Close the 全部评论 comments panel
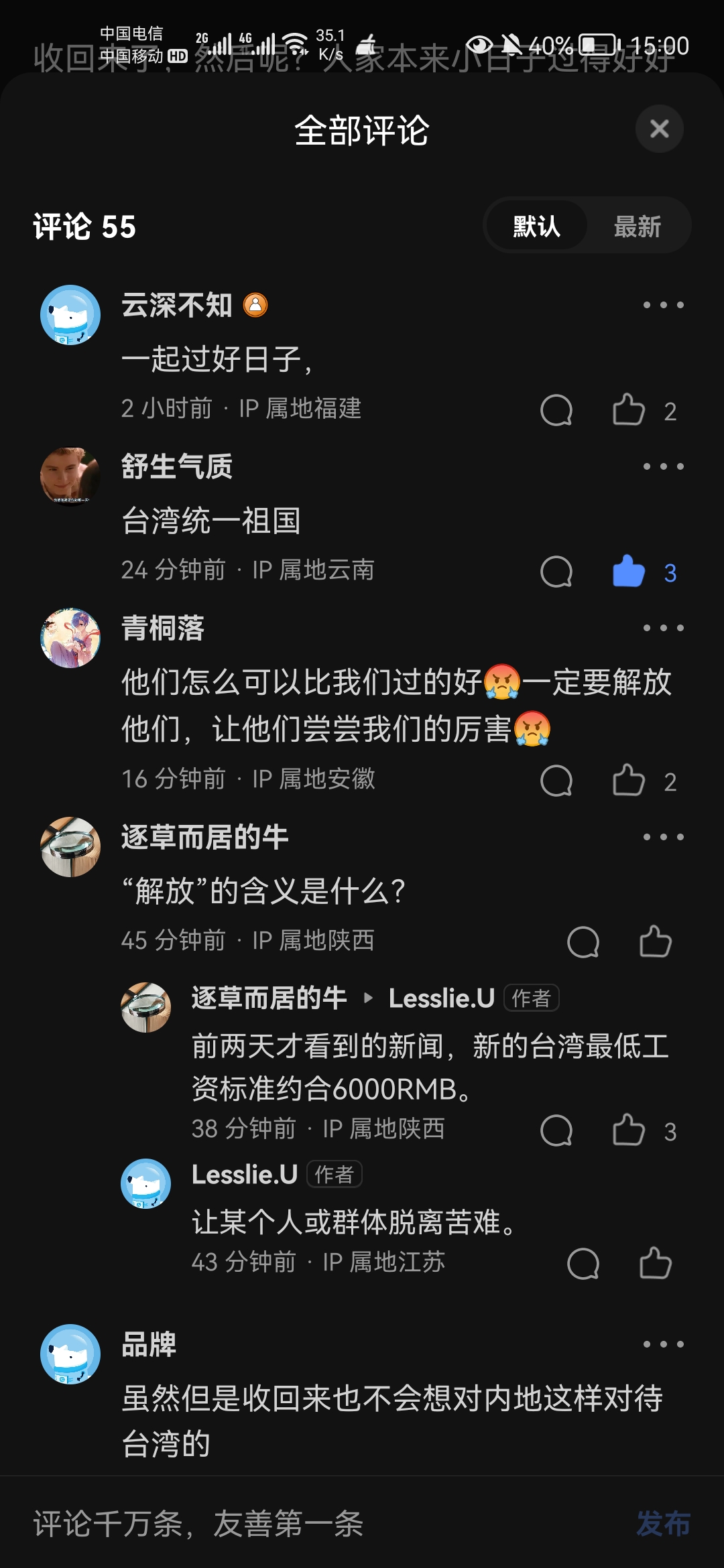This screenshot has height=1568, width=724. 659,129
